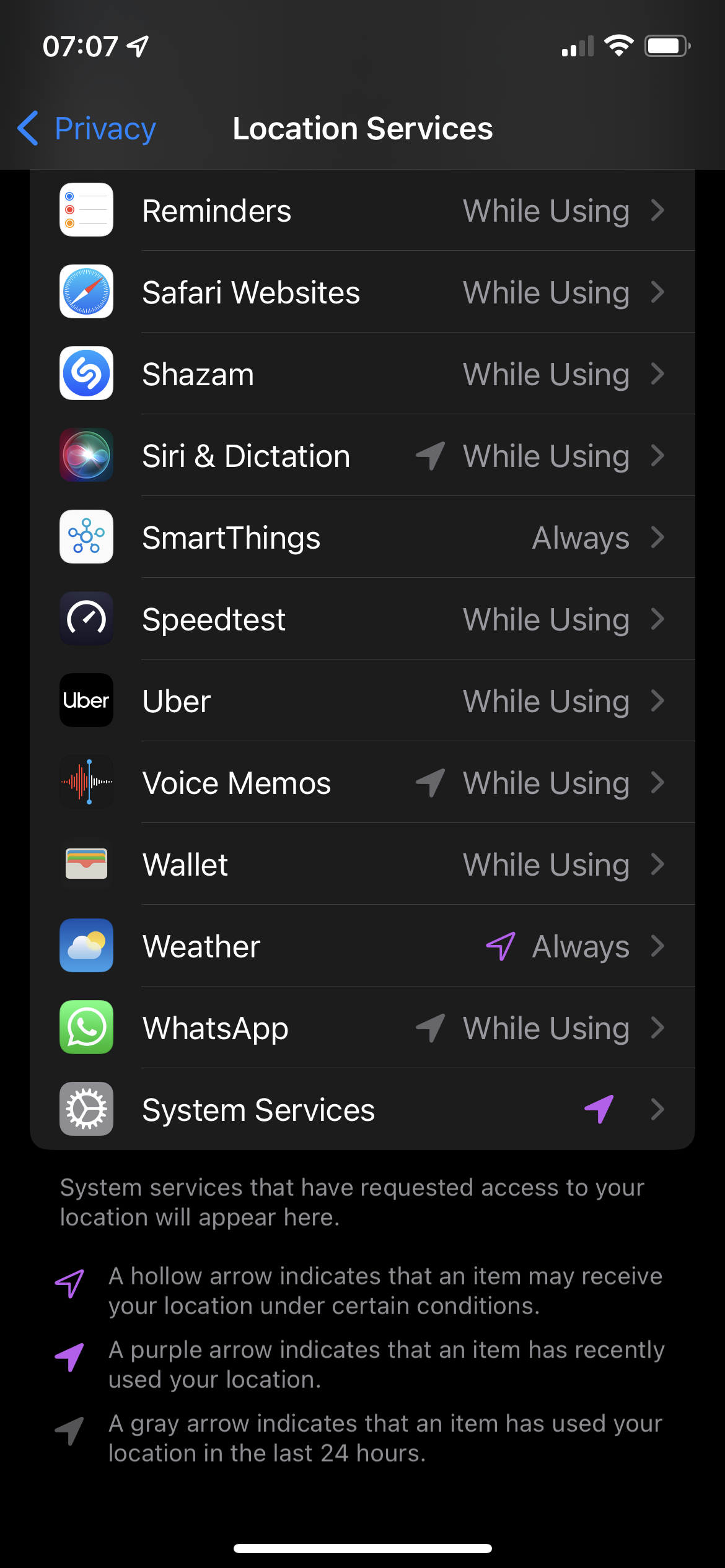Select WhatsApp location permission
Viewport: 725px width, 1568px height.
point(362,1028)
